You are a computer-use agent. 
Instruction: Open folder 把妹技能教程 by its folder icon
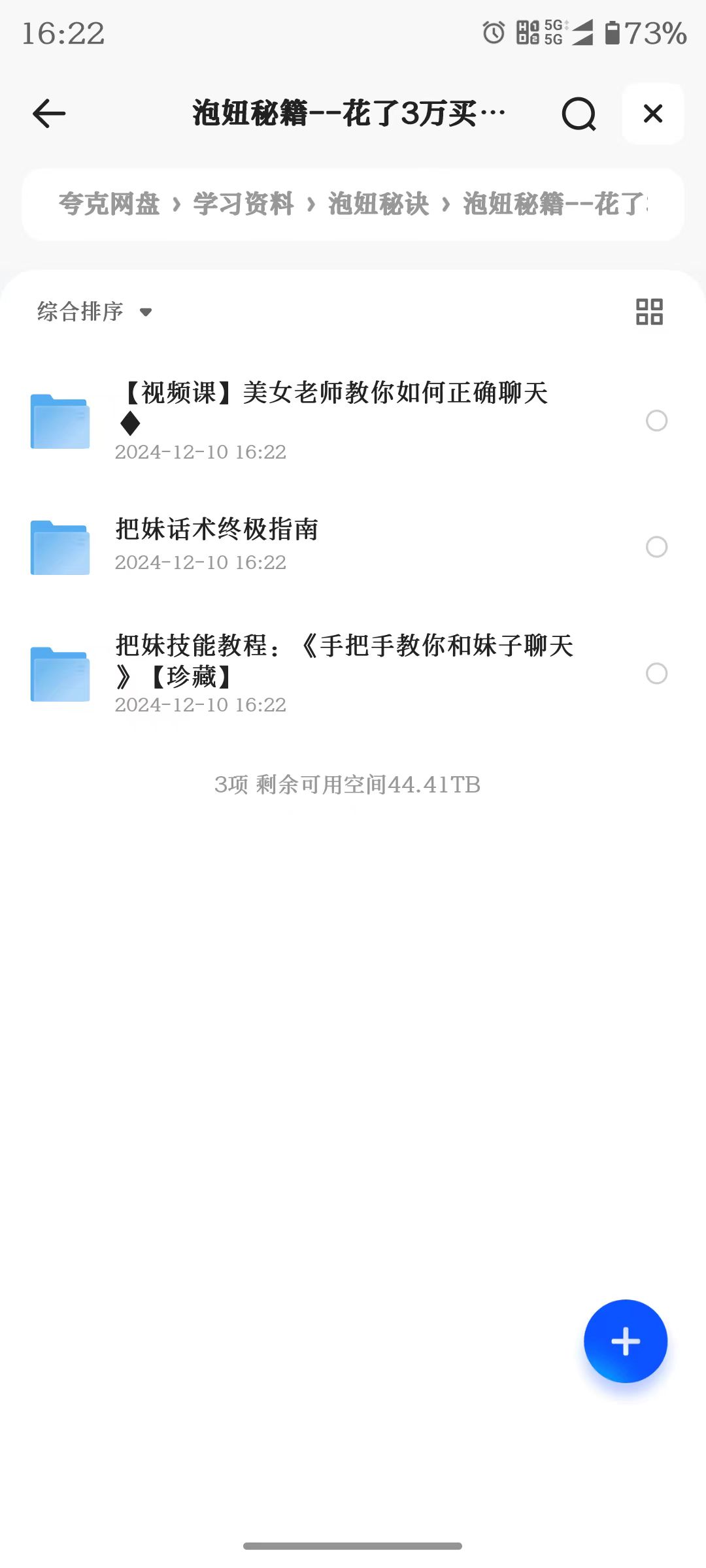coord(59,673)
